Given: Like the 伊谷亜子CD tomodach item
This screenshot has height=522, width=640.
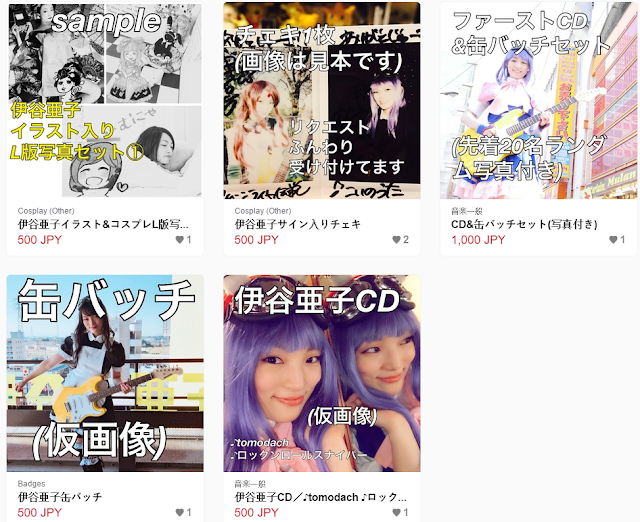Looking at the screenshot, I should 394,512.
